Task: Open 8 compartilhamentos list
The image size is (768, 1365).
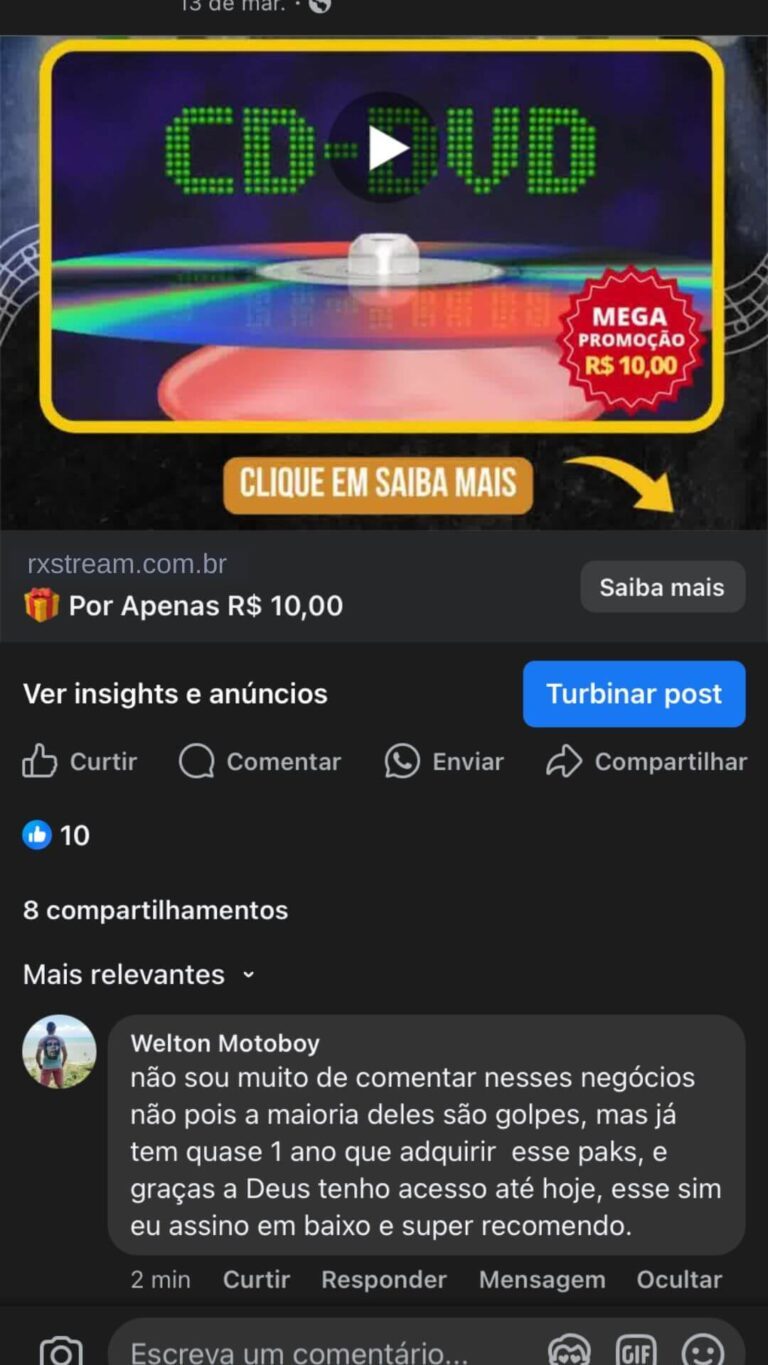Action: (x=155, y=910)
